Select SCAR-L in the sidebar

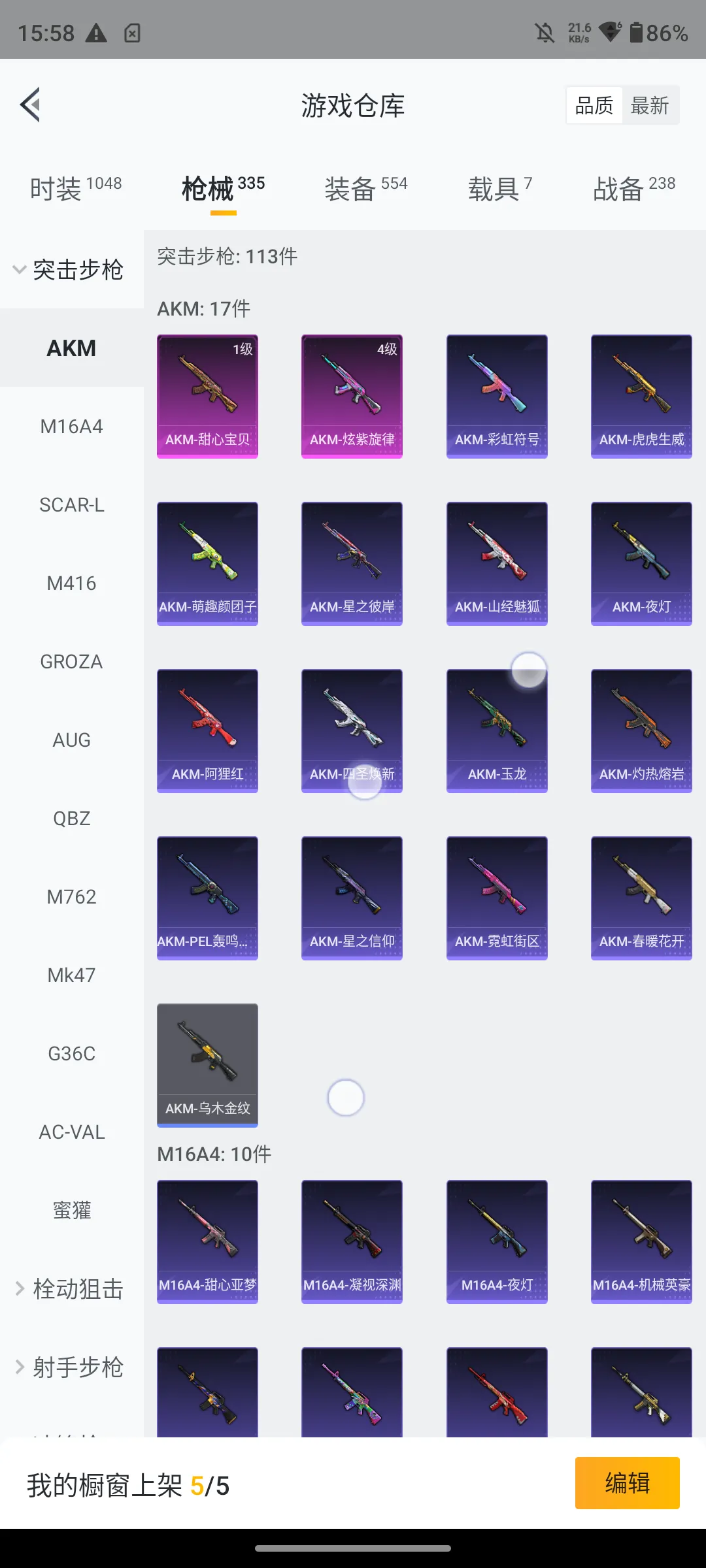click(71, 505)
